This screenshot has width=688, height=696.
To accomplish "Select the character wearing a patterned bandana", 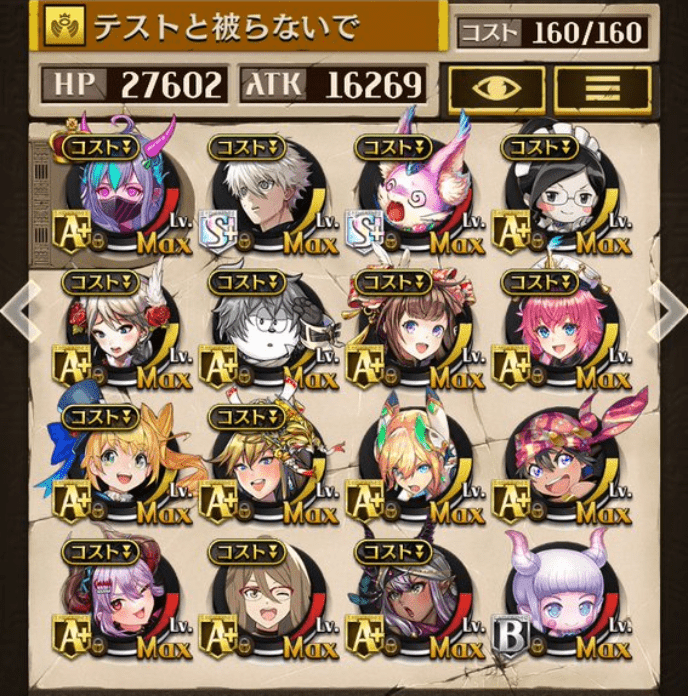I will (558, 462).
